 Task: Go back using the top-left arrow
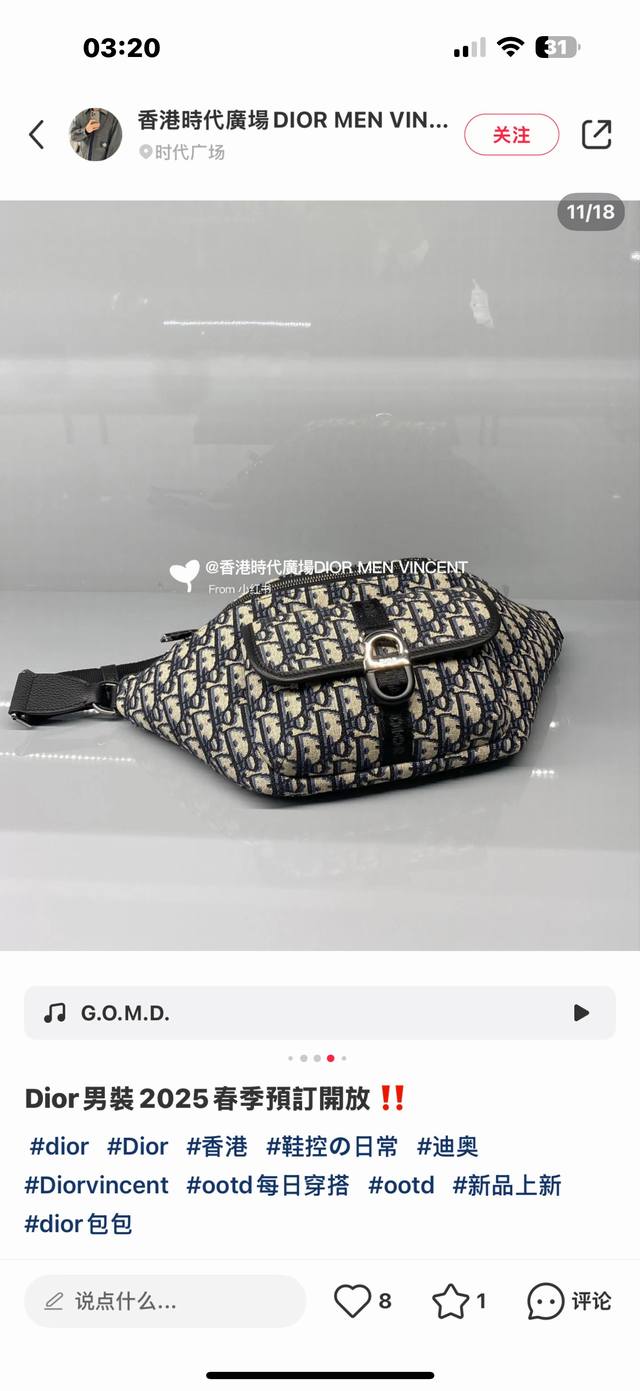click(37, 135)
